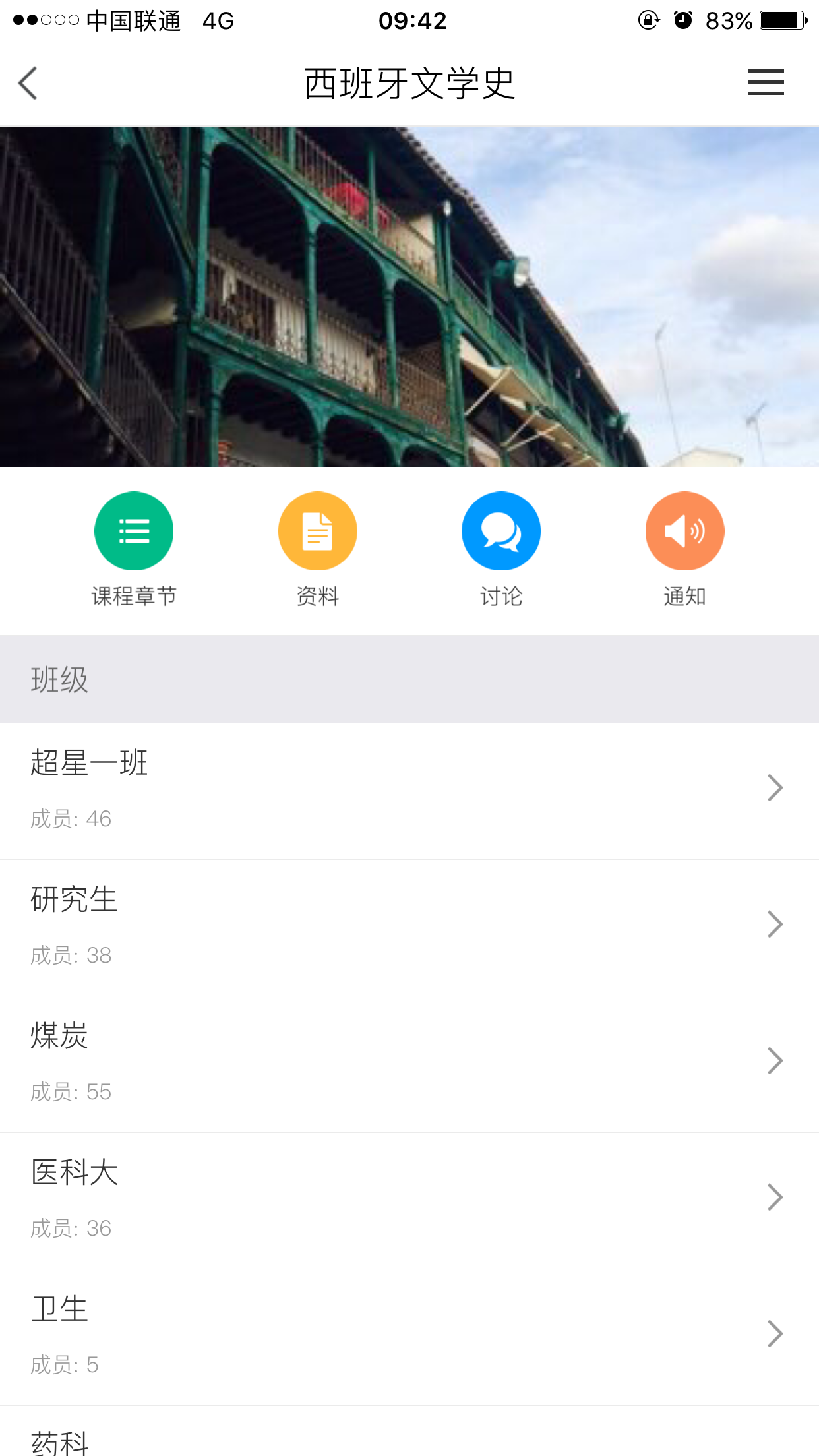Open the 超星一班 class

point(409,790)
